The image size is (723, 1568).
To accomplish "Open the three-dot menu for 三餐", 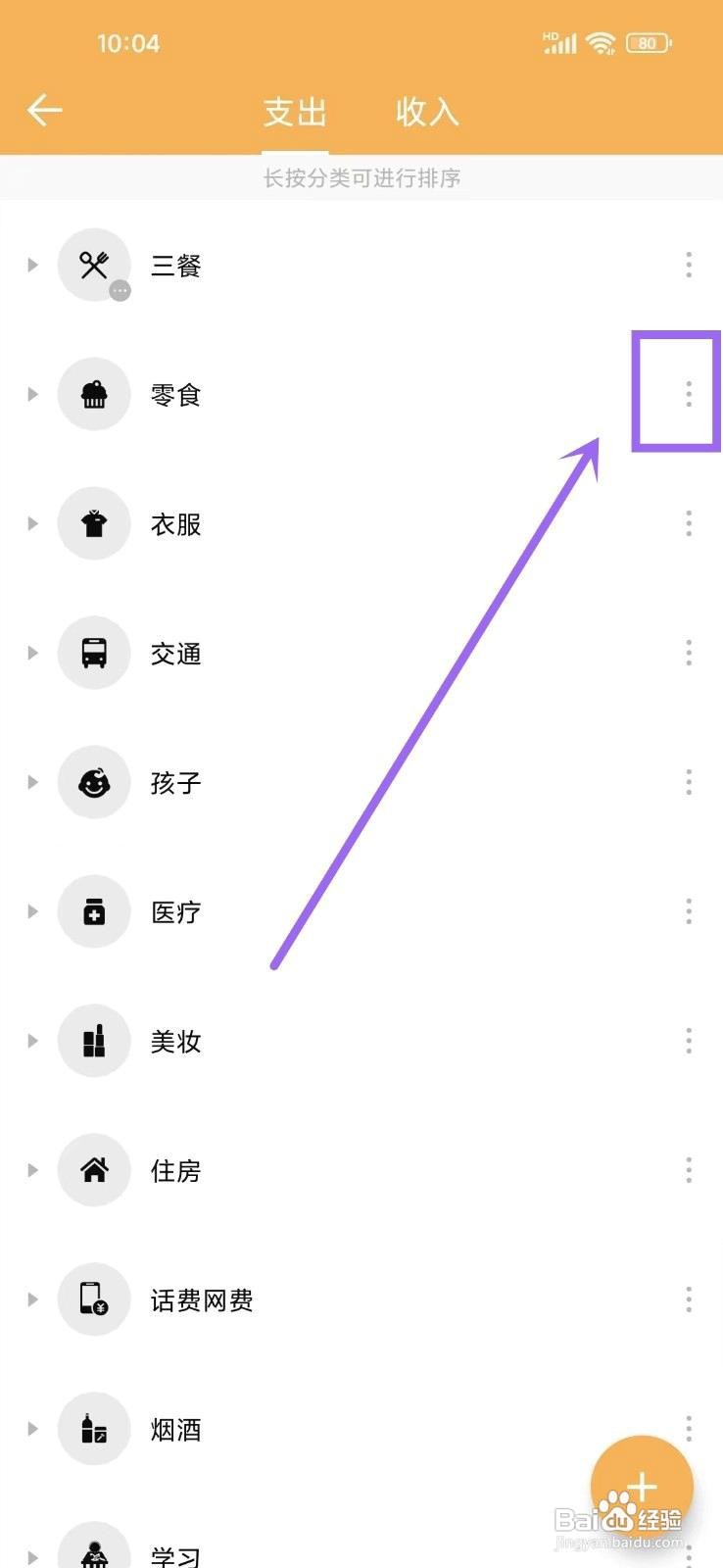I will point(689,265).
